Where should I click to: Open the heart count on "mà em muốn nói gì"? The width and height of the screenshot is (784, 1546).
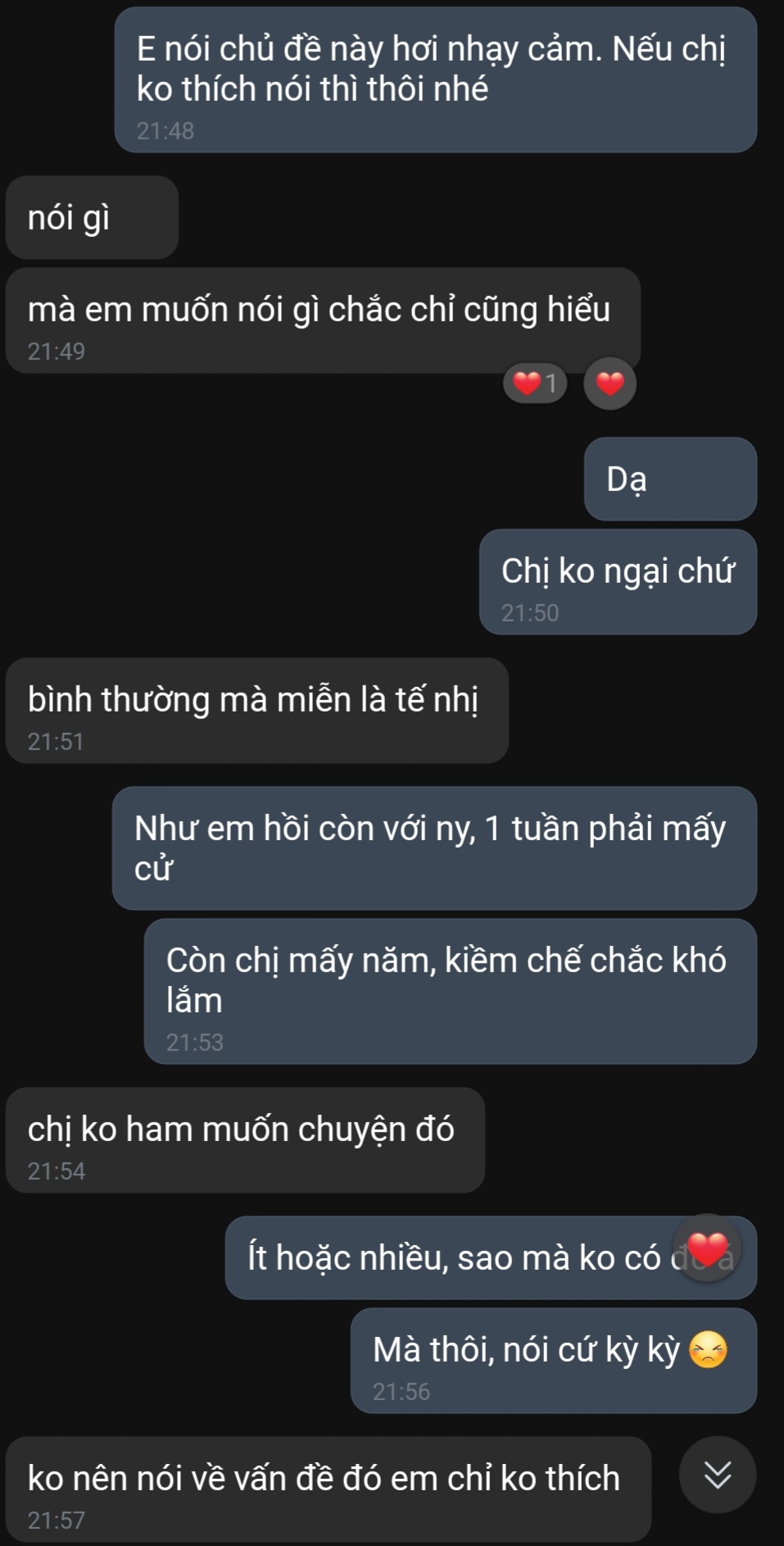click(x=535, y=383)
